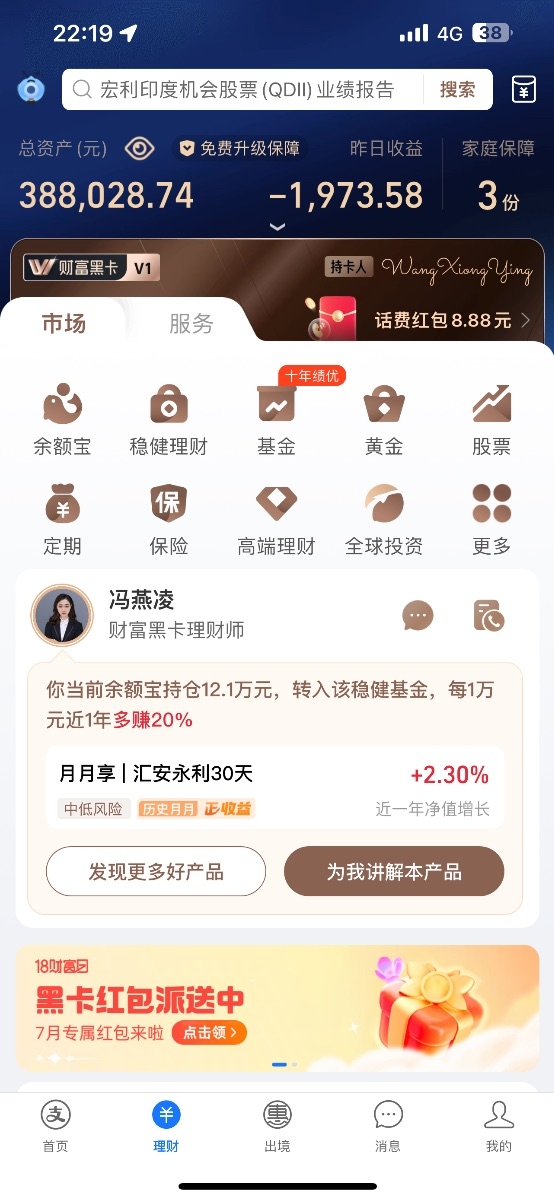Screen dimensions: 554x1200
Task: Open 更多 for more services
Action: (492, 520)
